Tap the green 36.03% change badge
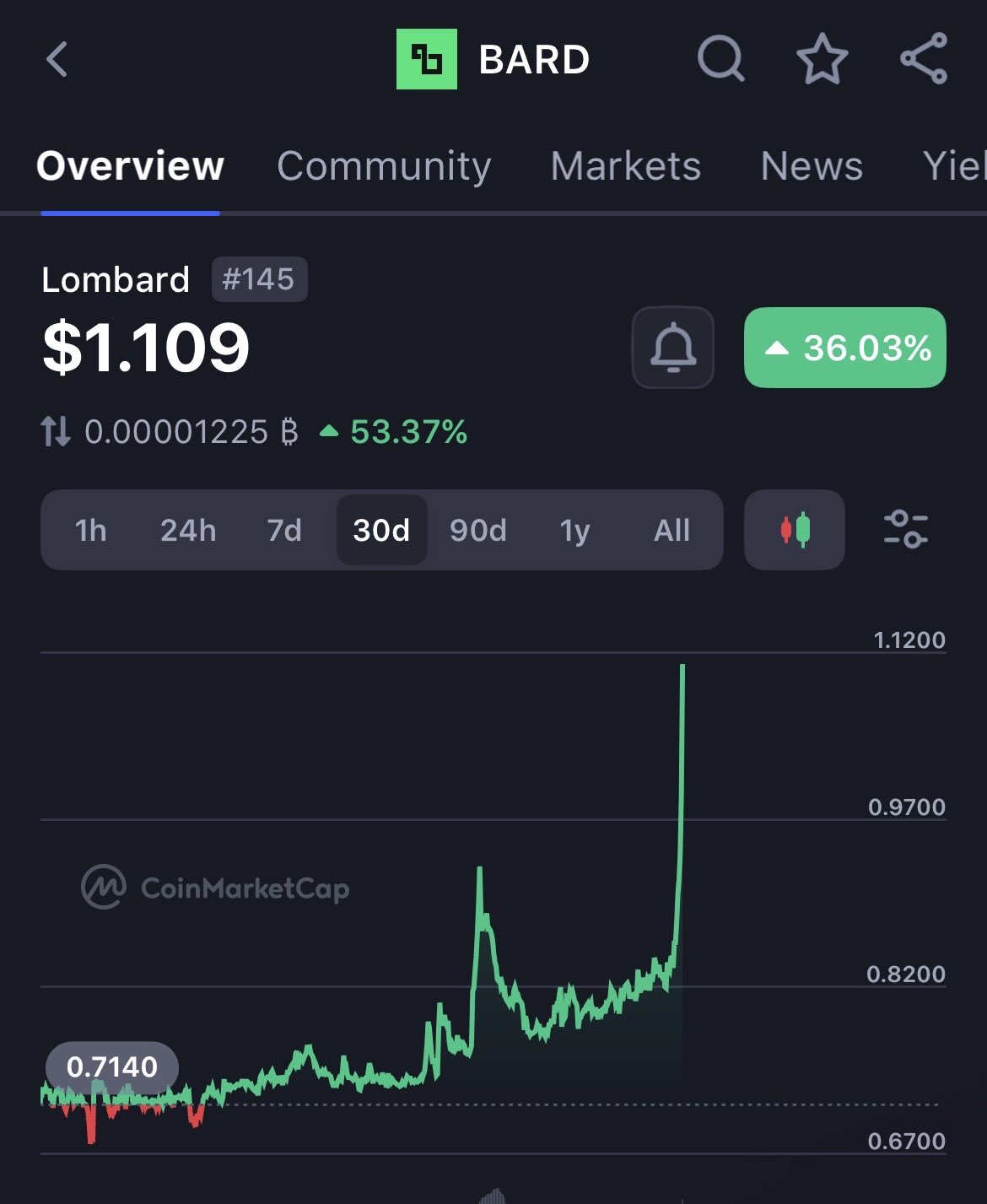 (844, 348)
